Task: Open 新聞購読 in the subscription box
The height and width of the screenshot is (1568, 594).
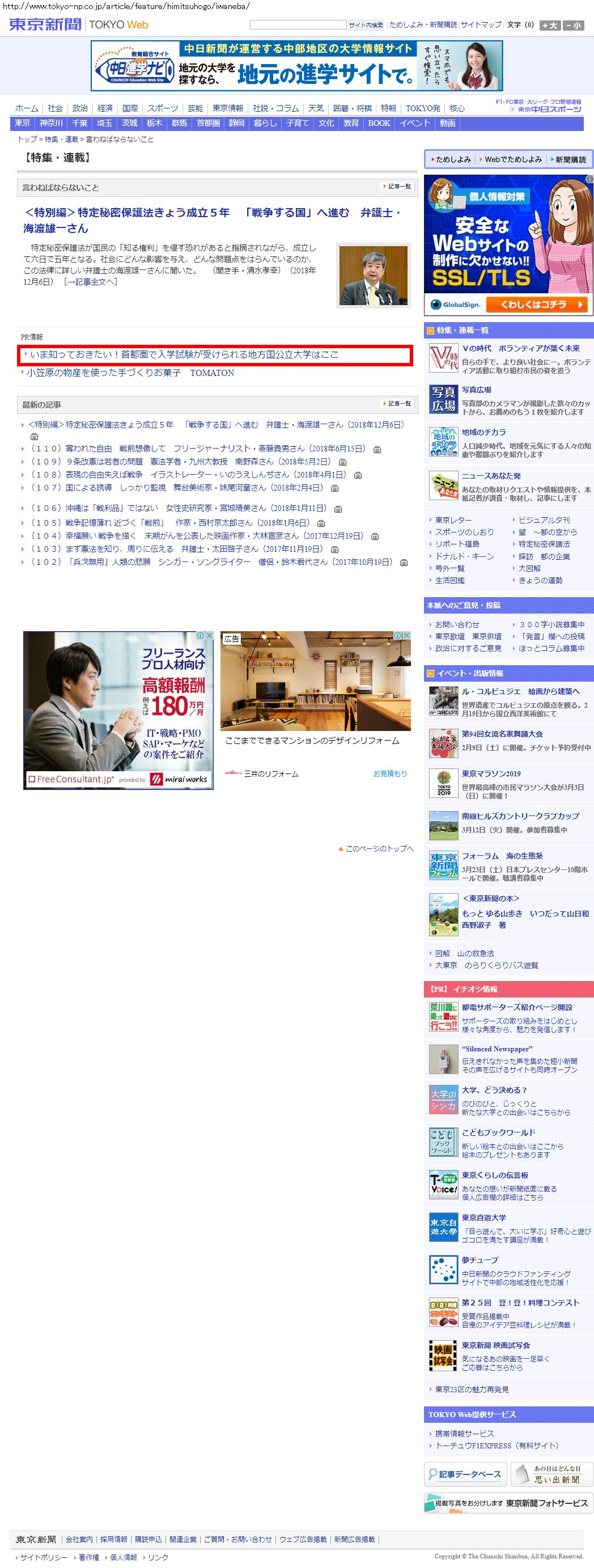Action: pyautogui.click(x=570, y=159)
